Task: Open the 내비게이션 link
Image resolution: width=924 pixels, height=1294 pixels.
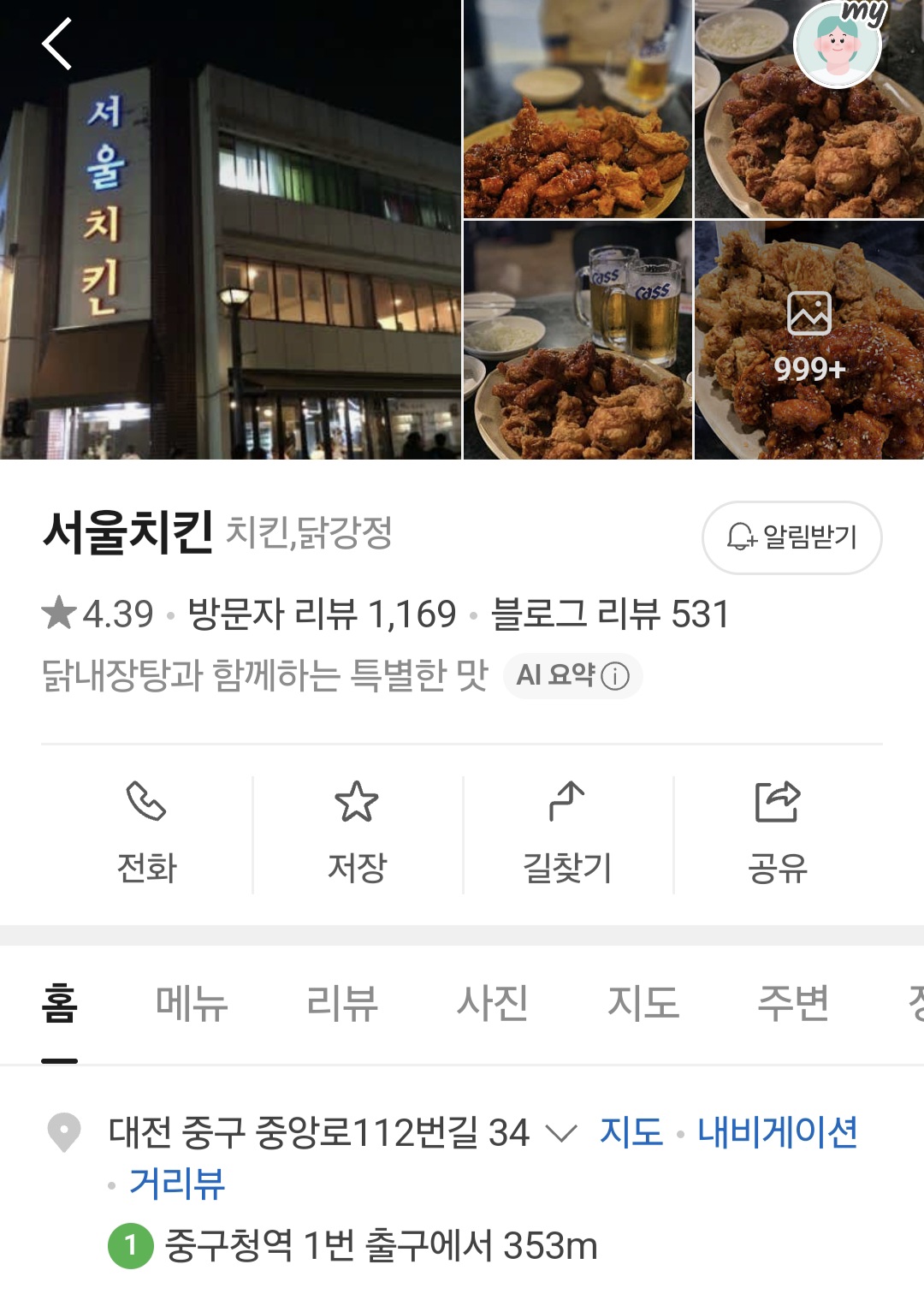Action: click(777, 1132)
